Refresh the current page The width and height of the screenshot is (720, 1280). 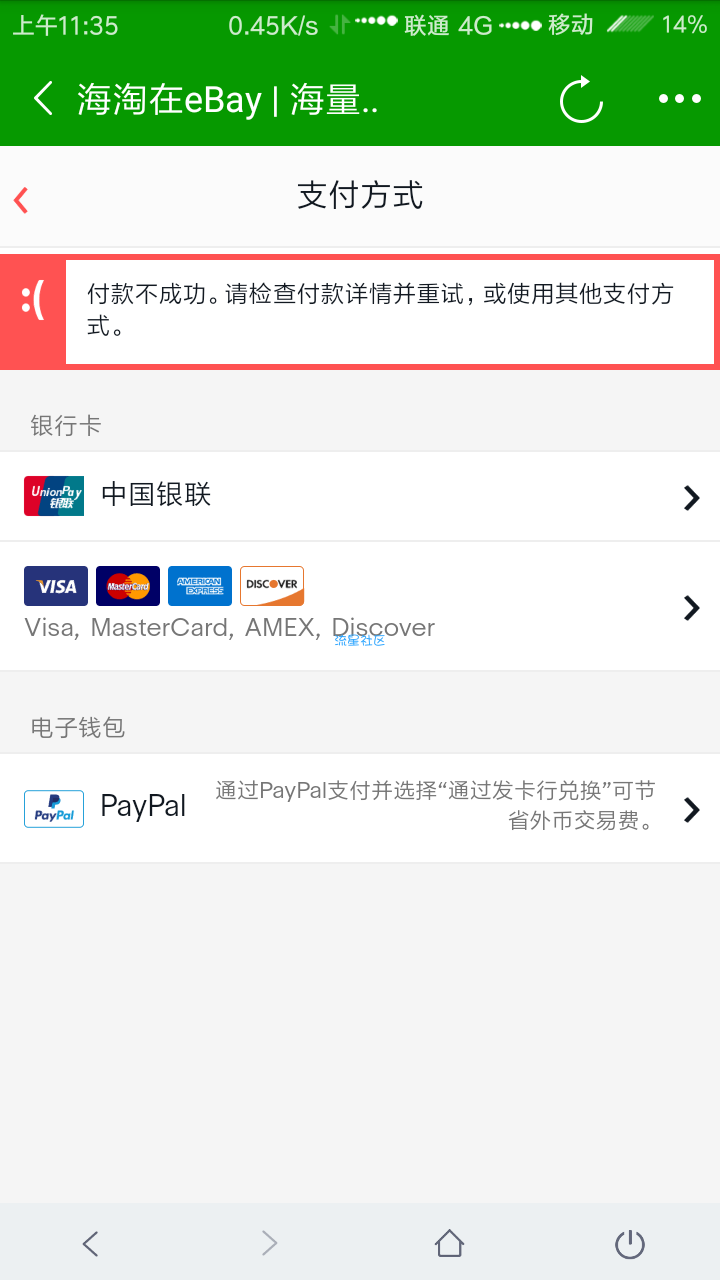[x=581, y=100]
